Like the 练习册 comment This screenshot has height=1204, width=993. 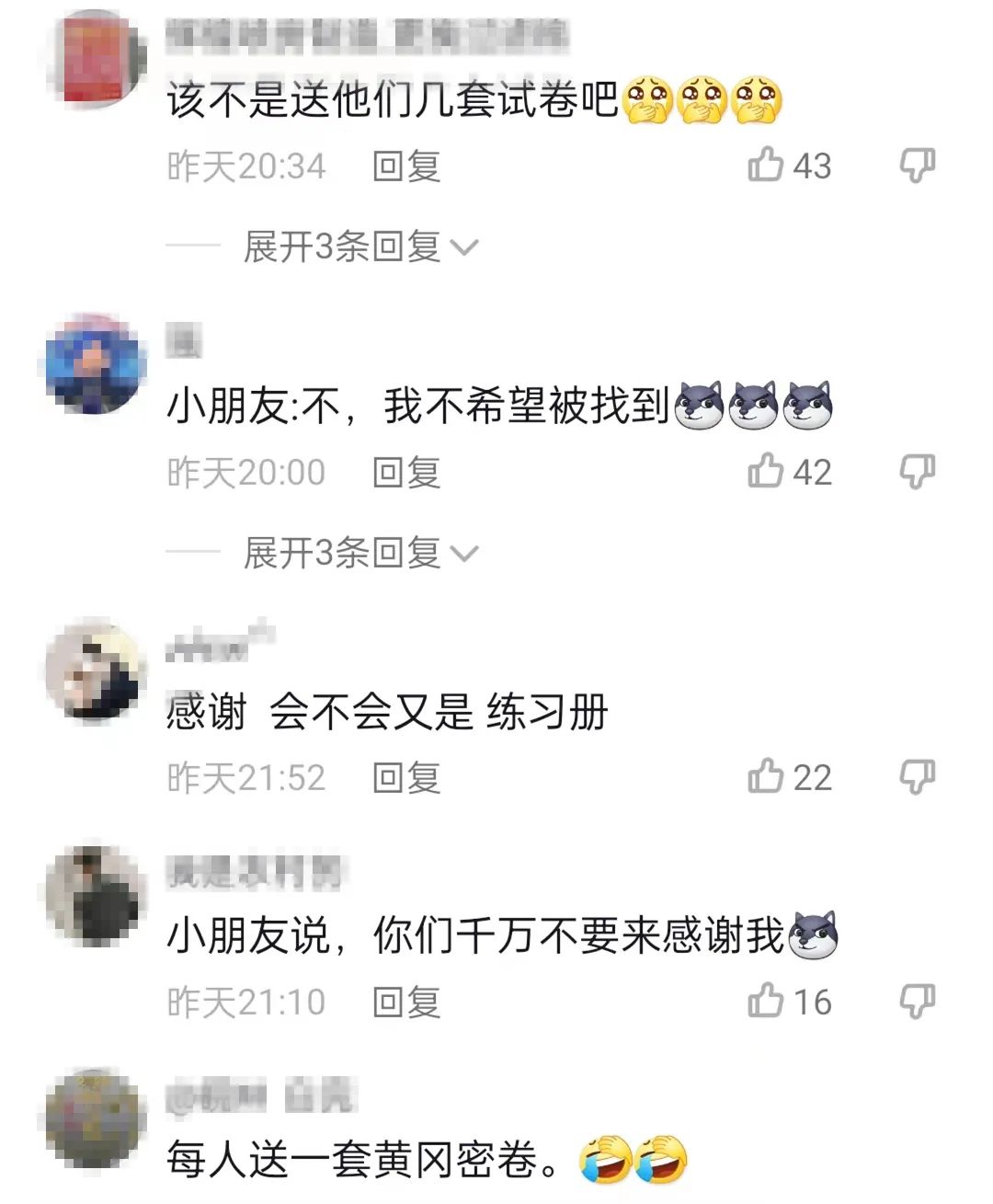coord(766,777)
